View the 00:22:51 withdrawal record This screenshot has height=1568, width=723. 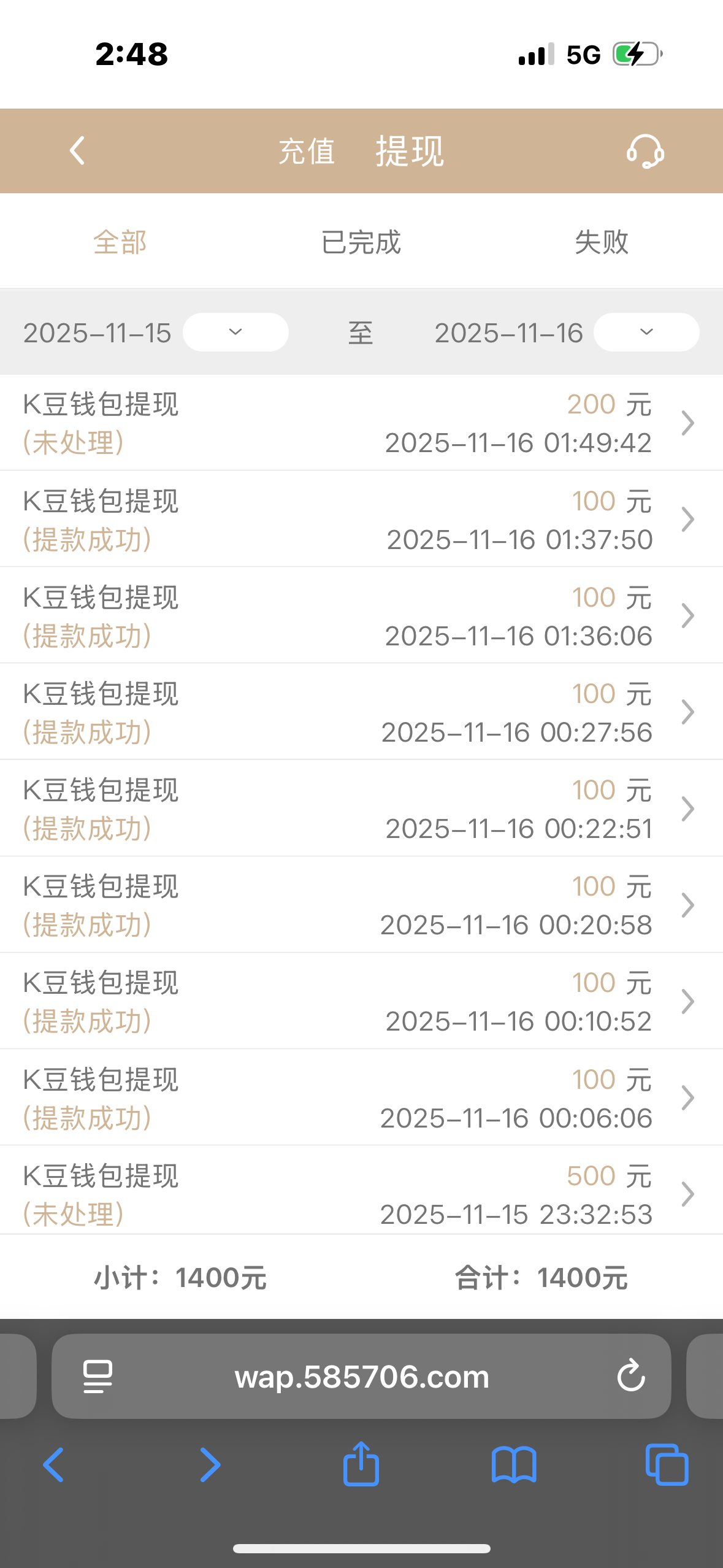coord(361,809)
